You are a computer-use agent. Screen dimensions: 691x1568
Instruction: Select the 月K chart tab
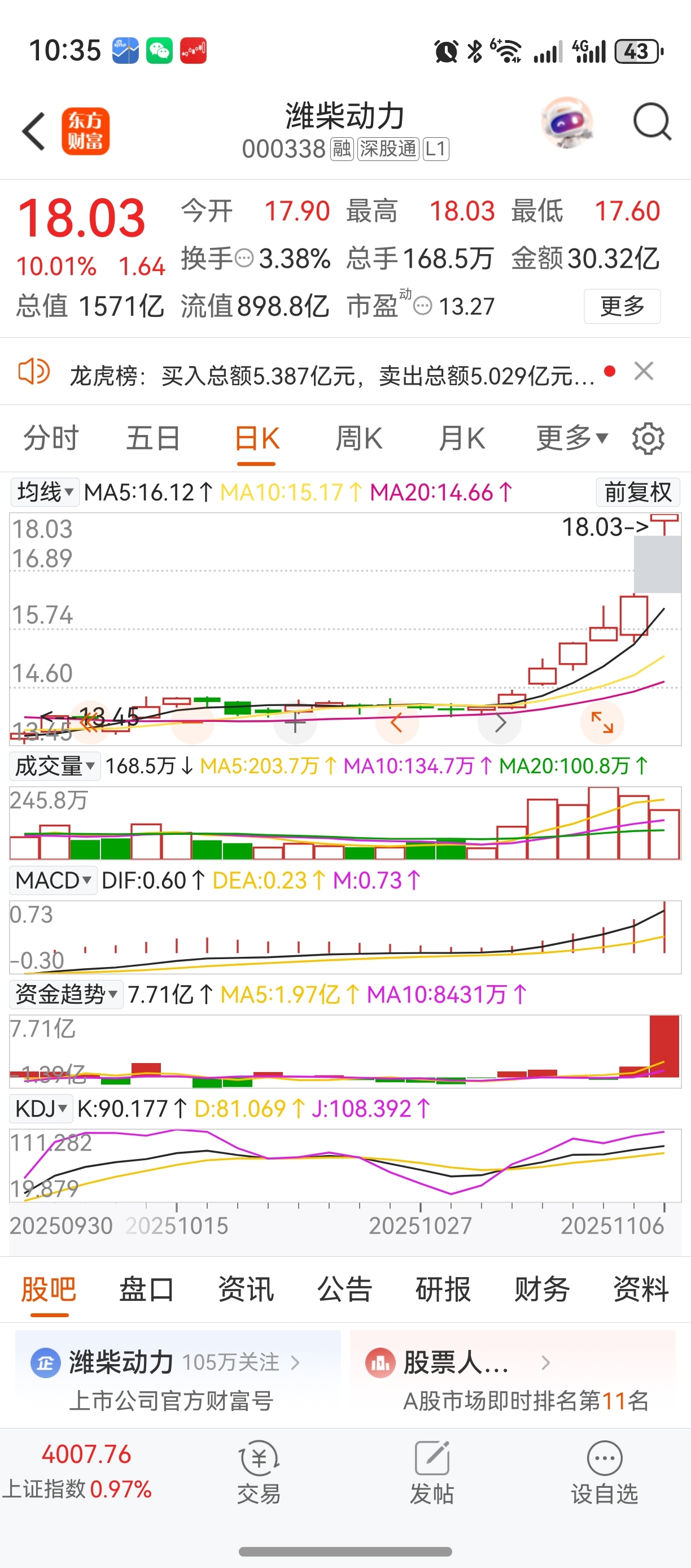[462, 438]
